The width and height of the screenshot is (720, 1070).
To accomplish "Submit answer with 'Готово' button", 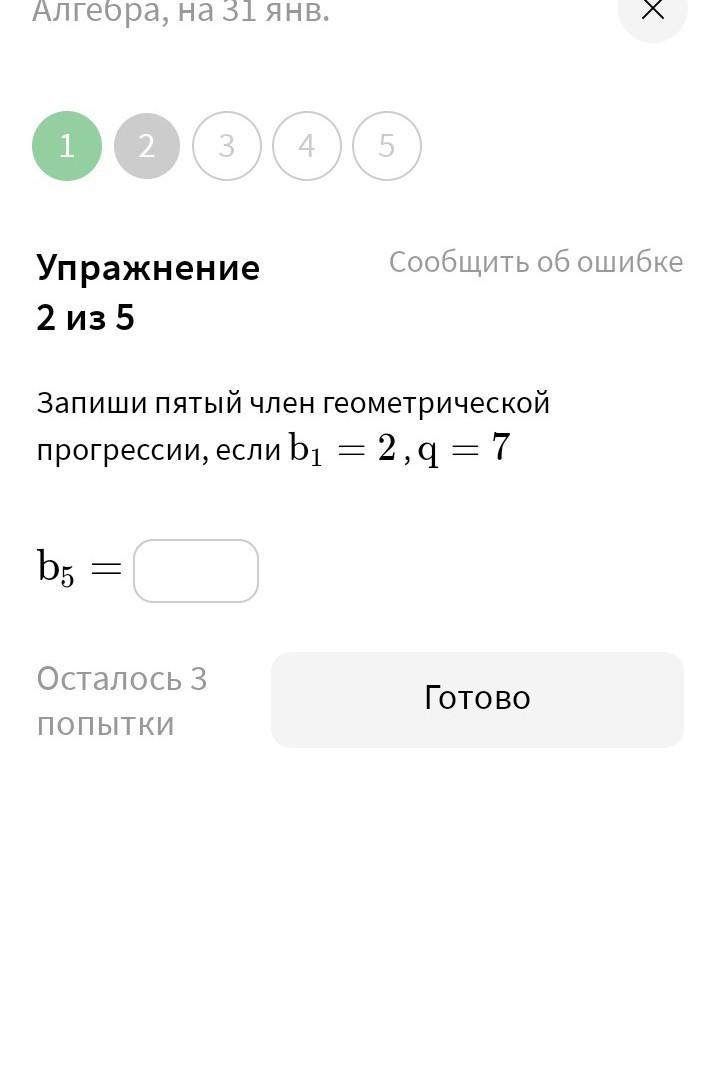I will pyautogui.click(x=477, y=699).
